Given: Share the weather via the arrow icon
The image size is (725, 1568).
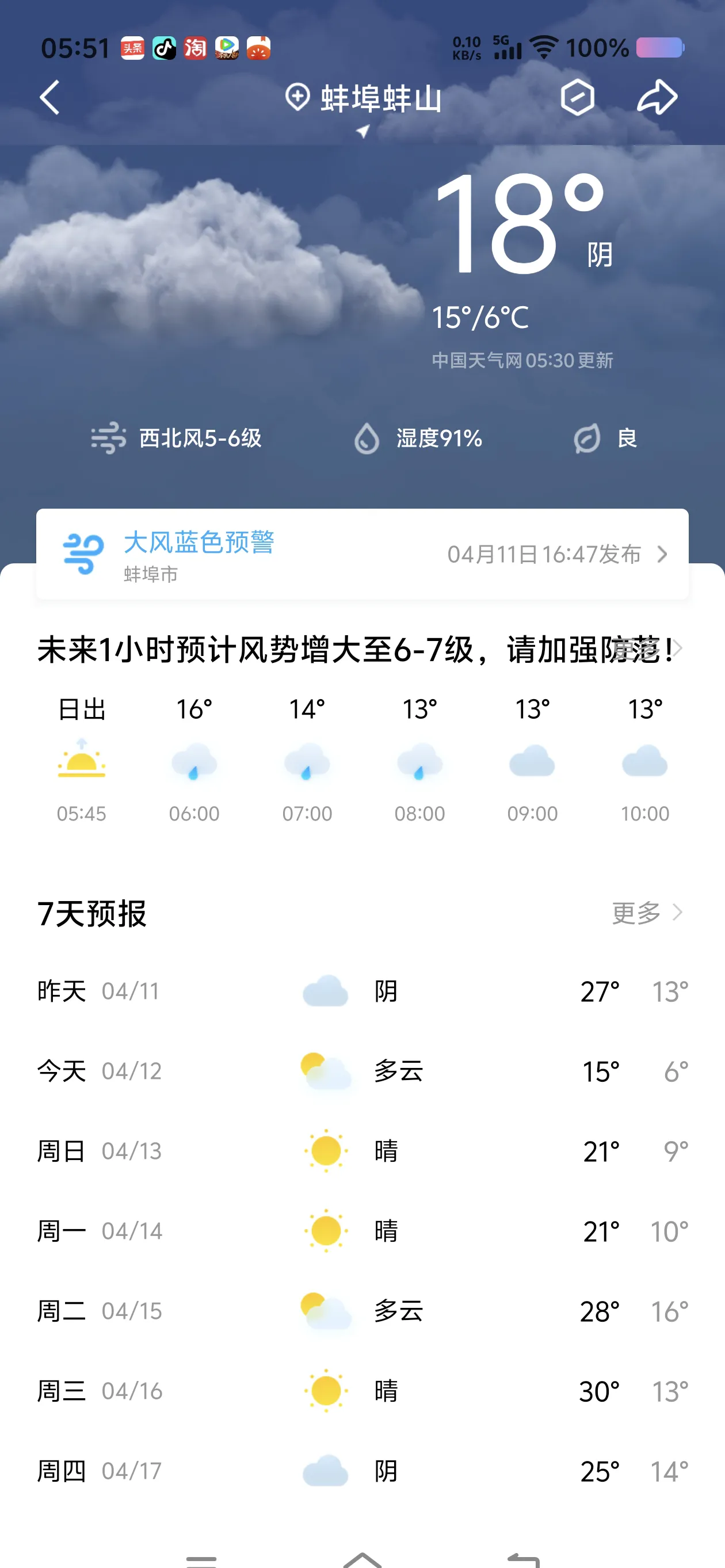Looking at the screenshot, I should pyautogui.click(x=657, y=97).
